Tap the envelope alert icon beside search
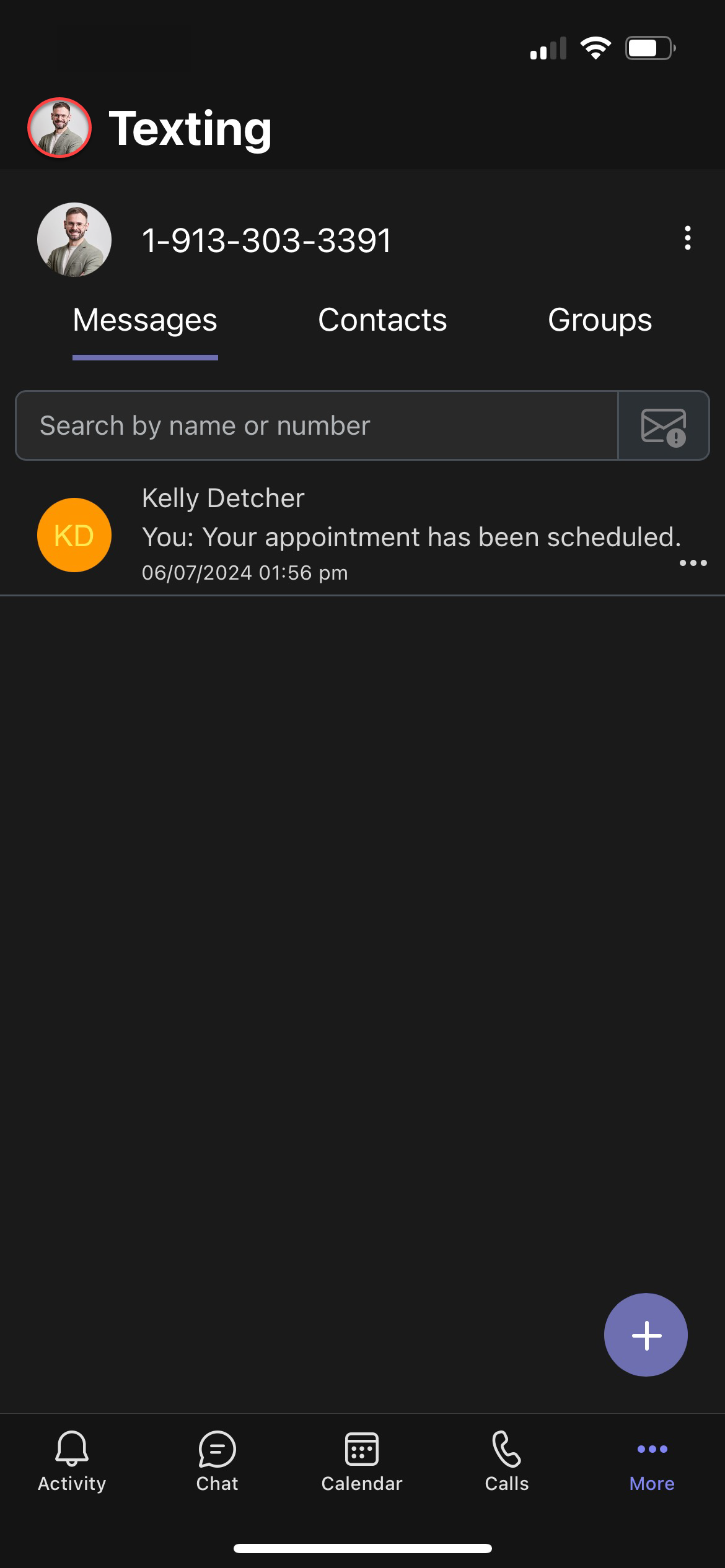The image size is (725, 1568). (663, 426)
